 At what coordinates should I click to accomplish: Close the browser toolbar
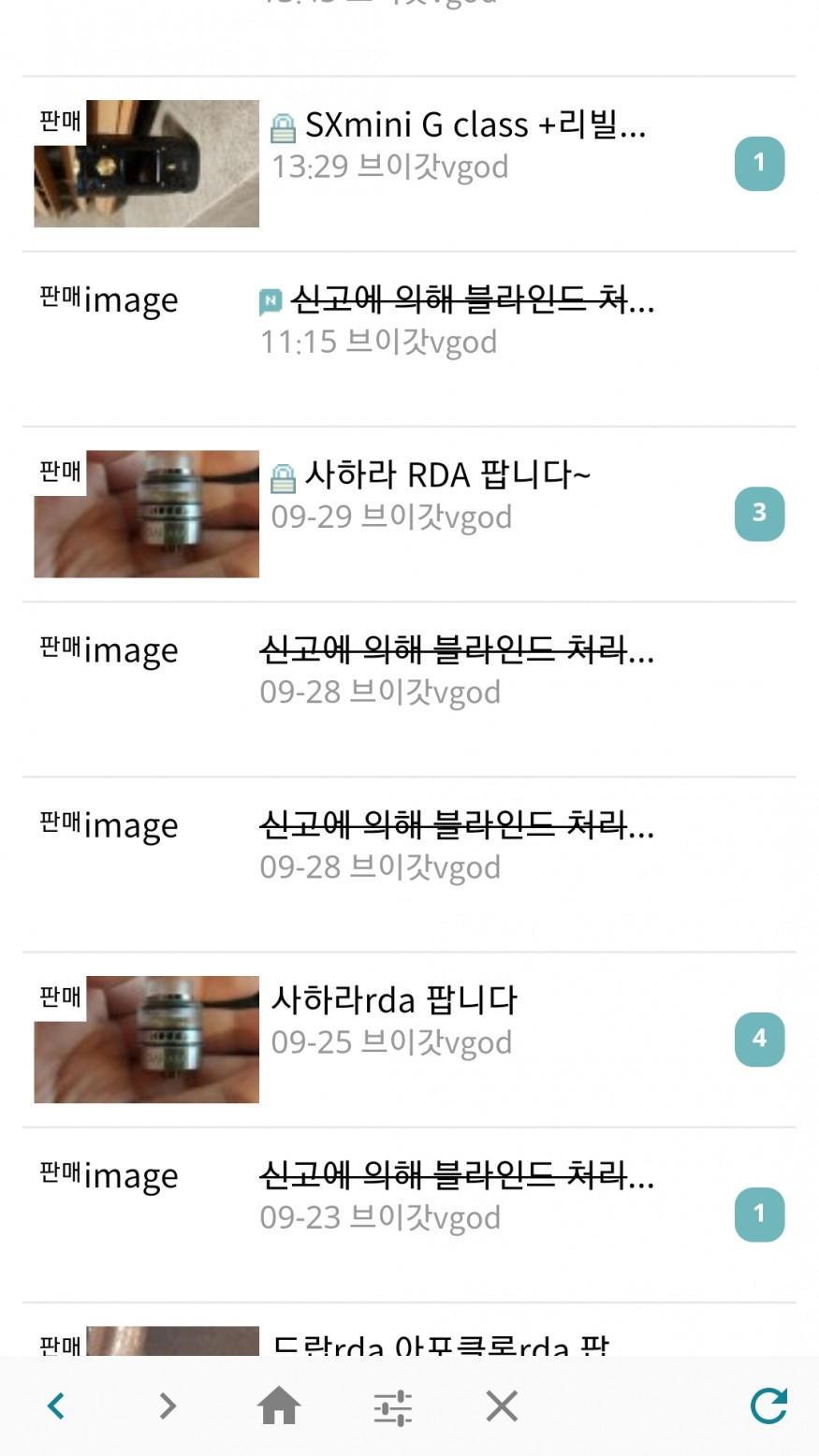502,1405
